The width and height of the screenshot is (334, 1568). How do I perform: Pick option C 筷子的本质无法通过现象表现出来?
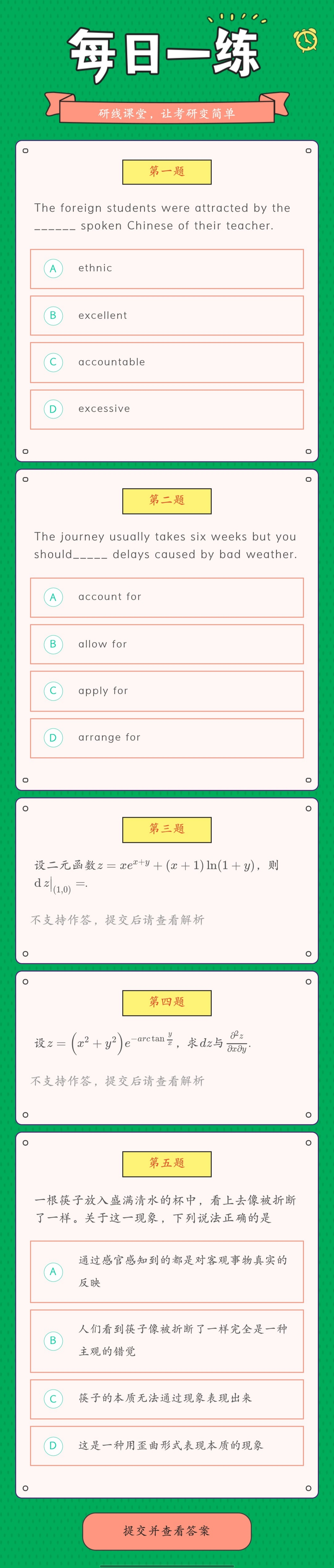[166, 1398]
